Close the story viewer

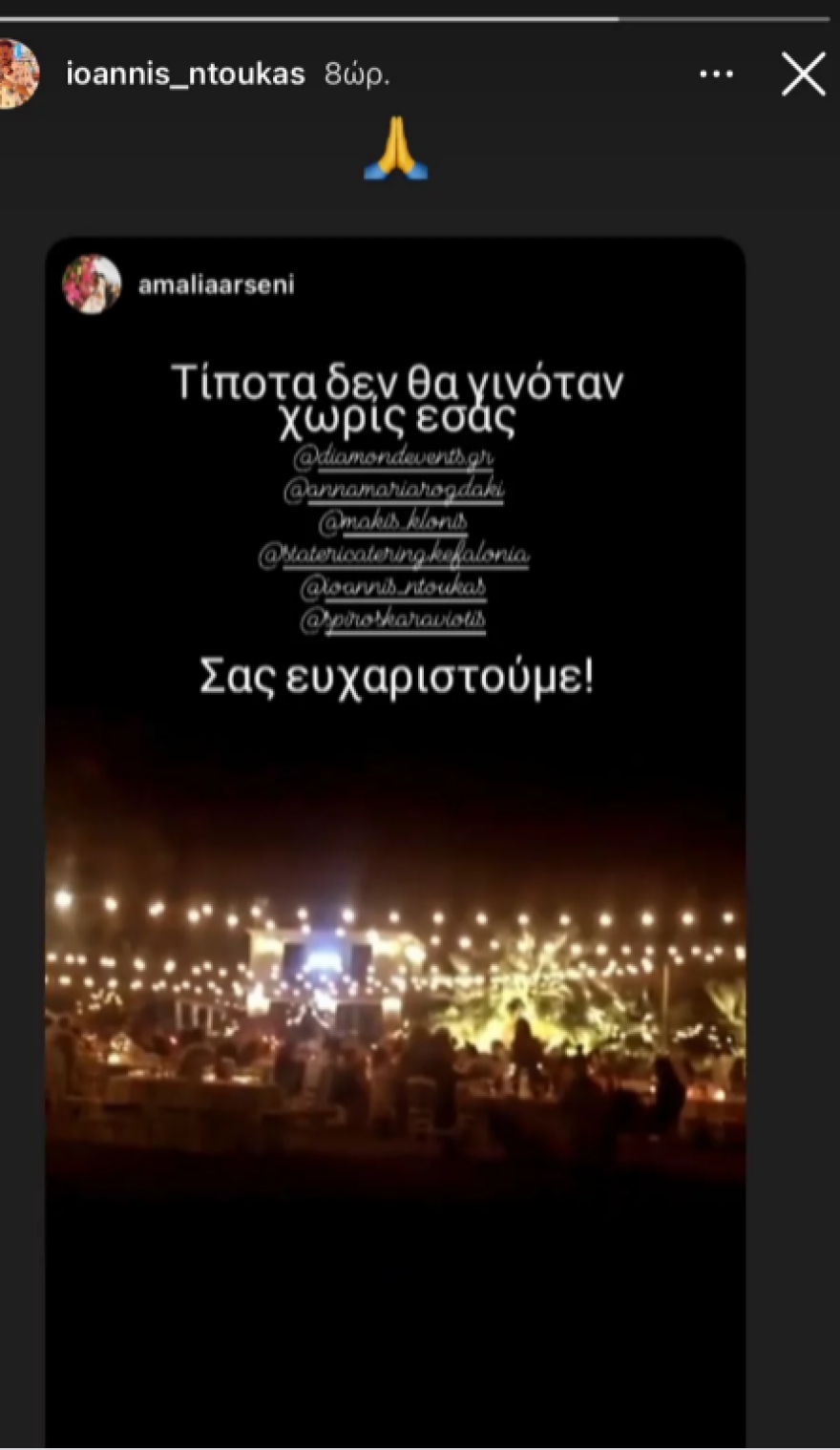(x=803, y=74)
